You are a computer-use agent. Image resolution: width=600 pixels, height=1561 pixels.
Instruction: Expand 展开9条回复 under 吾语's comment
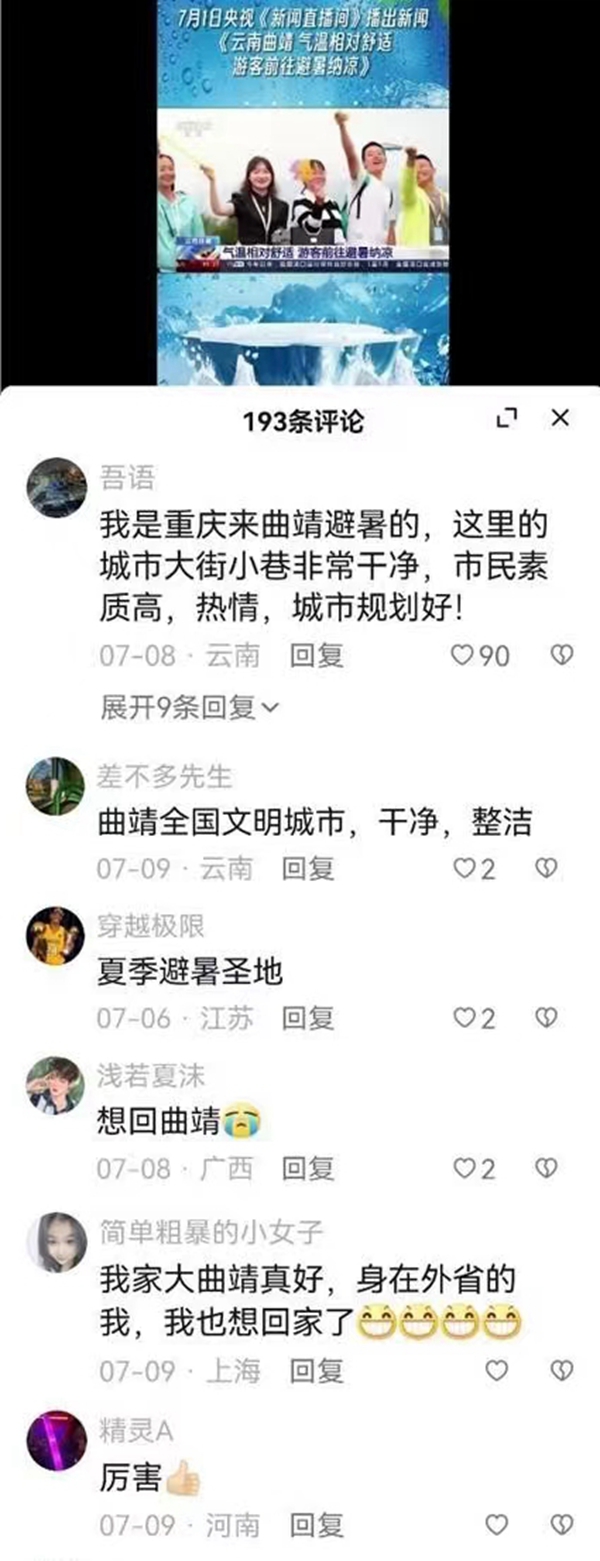[190, 707]
